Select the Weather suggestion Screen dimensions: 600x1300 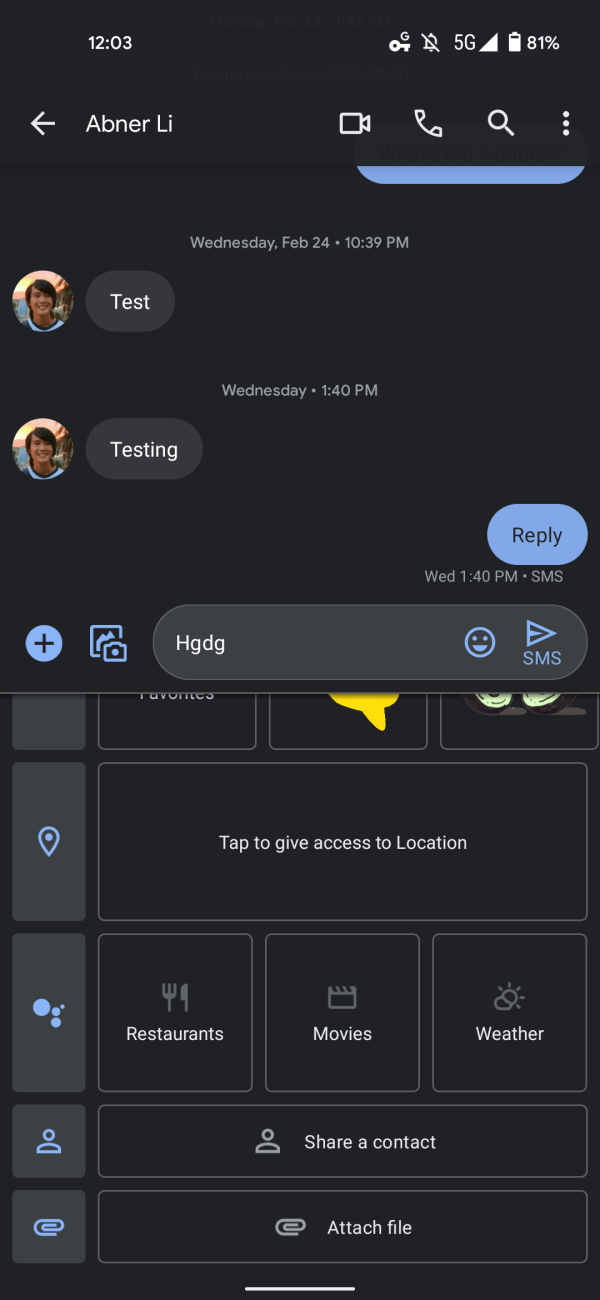tap(510, 1012)
